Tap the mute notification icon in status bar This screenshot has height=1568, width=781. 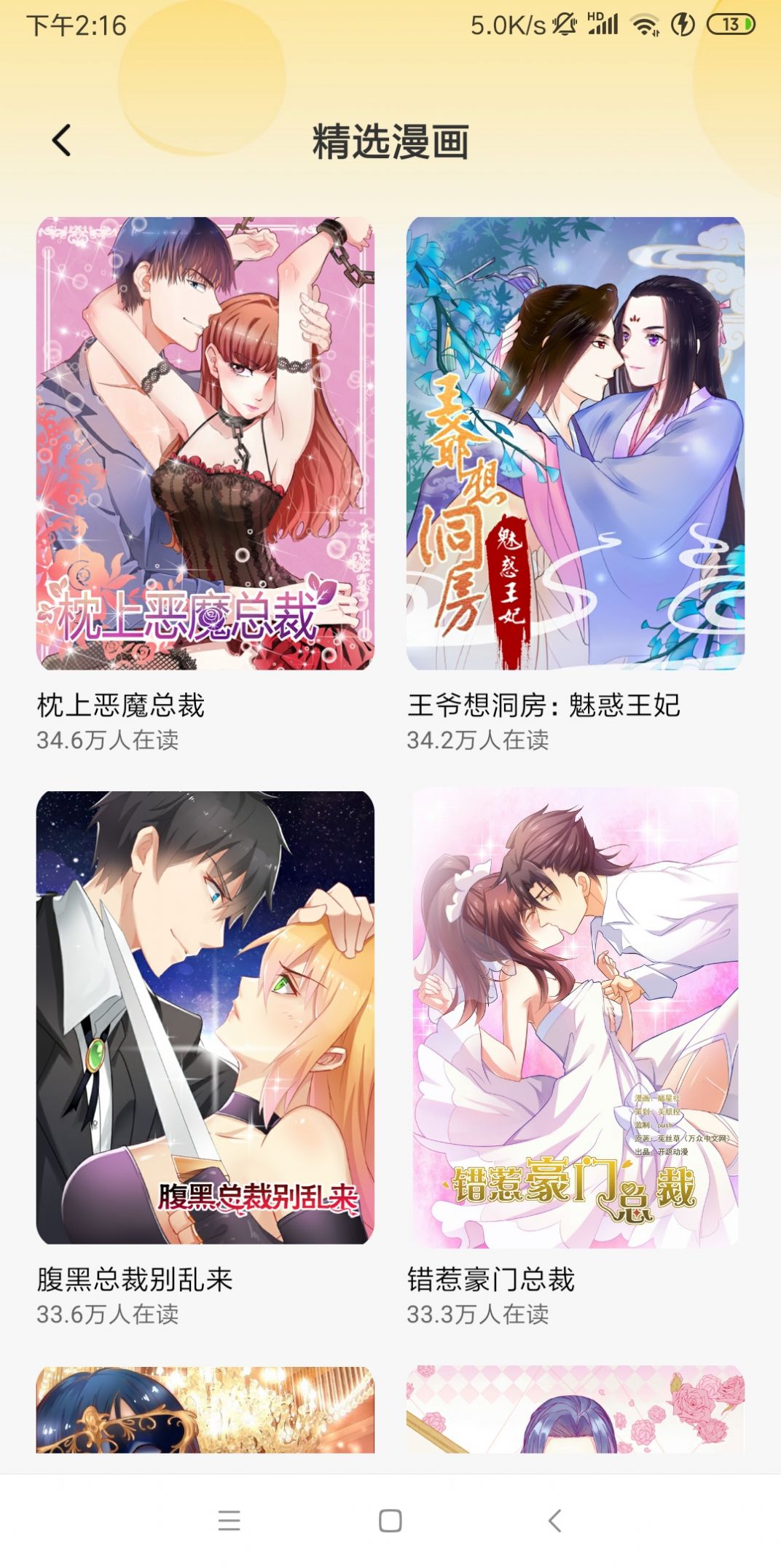point(565,23)
